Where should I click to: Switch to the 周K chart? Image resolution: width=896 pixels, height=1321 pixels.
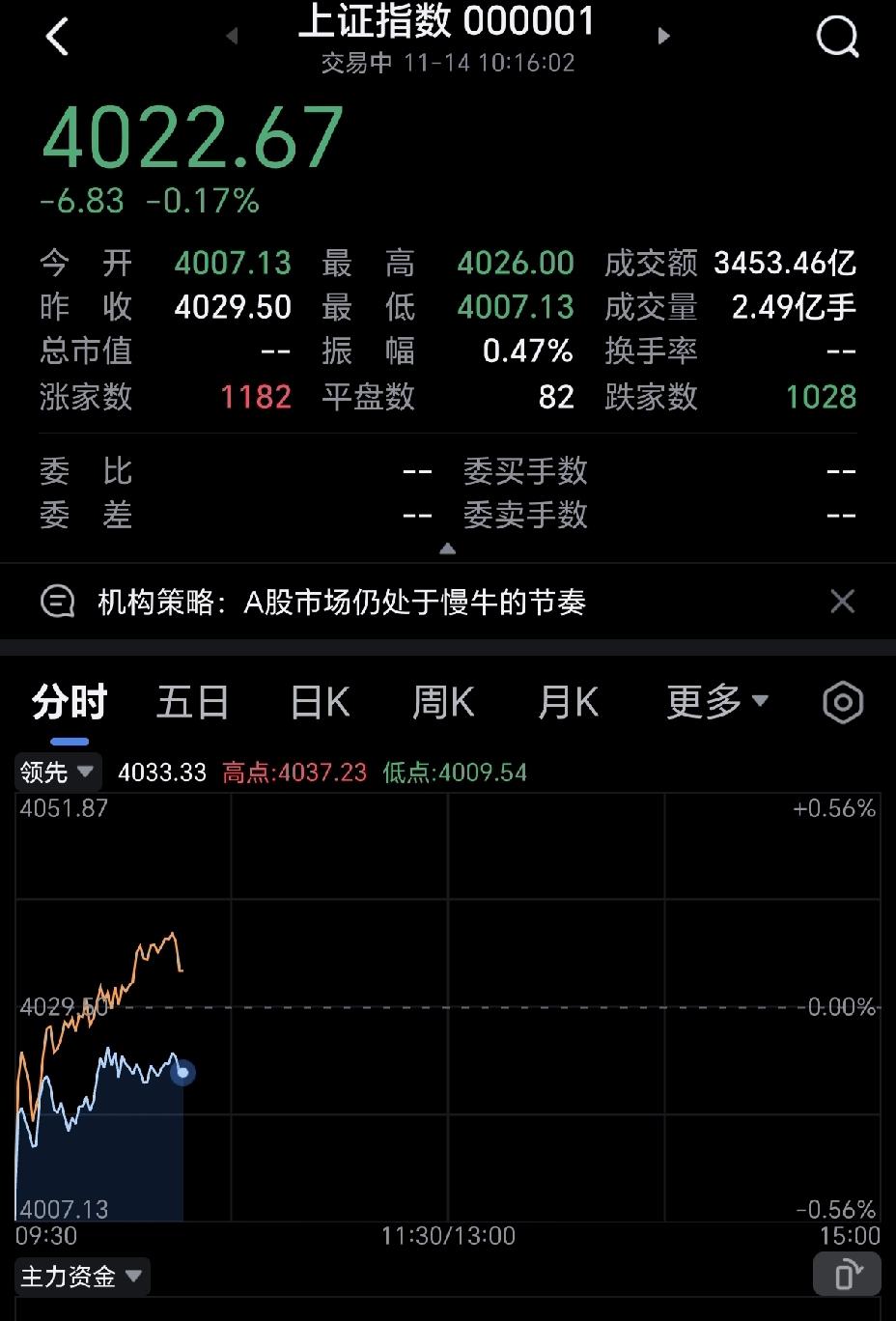[443, 702]
